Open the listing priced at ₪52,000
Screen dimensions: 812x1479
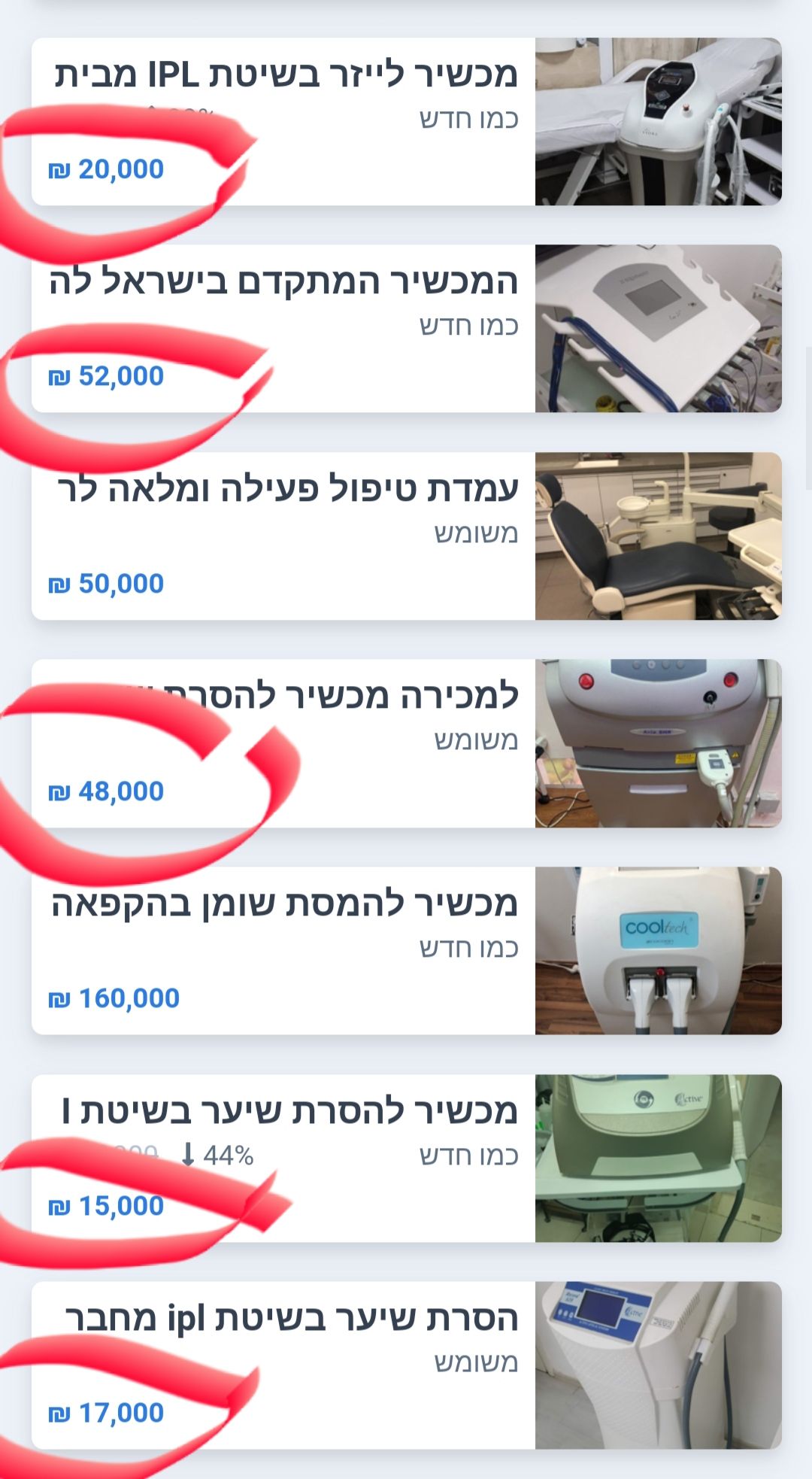click(x=406, y=329)
